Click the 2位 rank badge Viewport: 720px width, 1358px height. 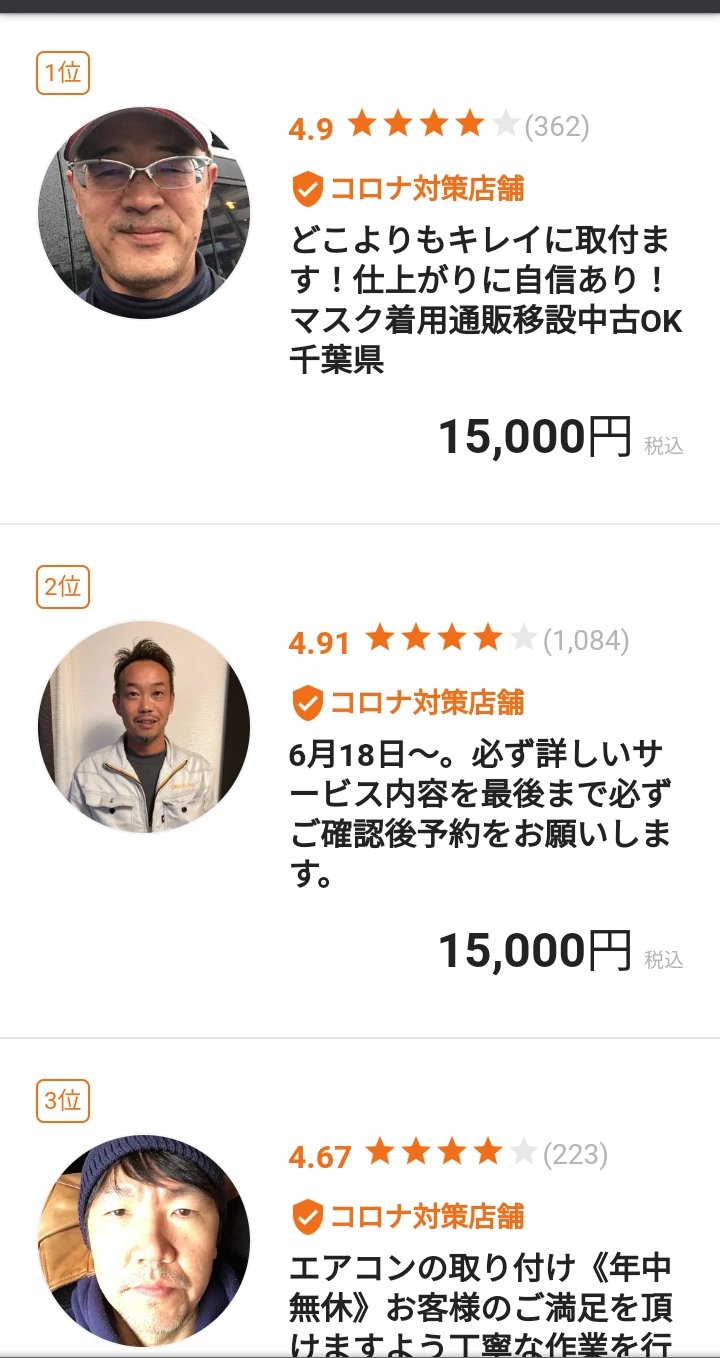(x=63, y=586)
